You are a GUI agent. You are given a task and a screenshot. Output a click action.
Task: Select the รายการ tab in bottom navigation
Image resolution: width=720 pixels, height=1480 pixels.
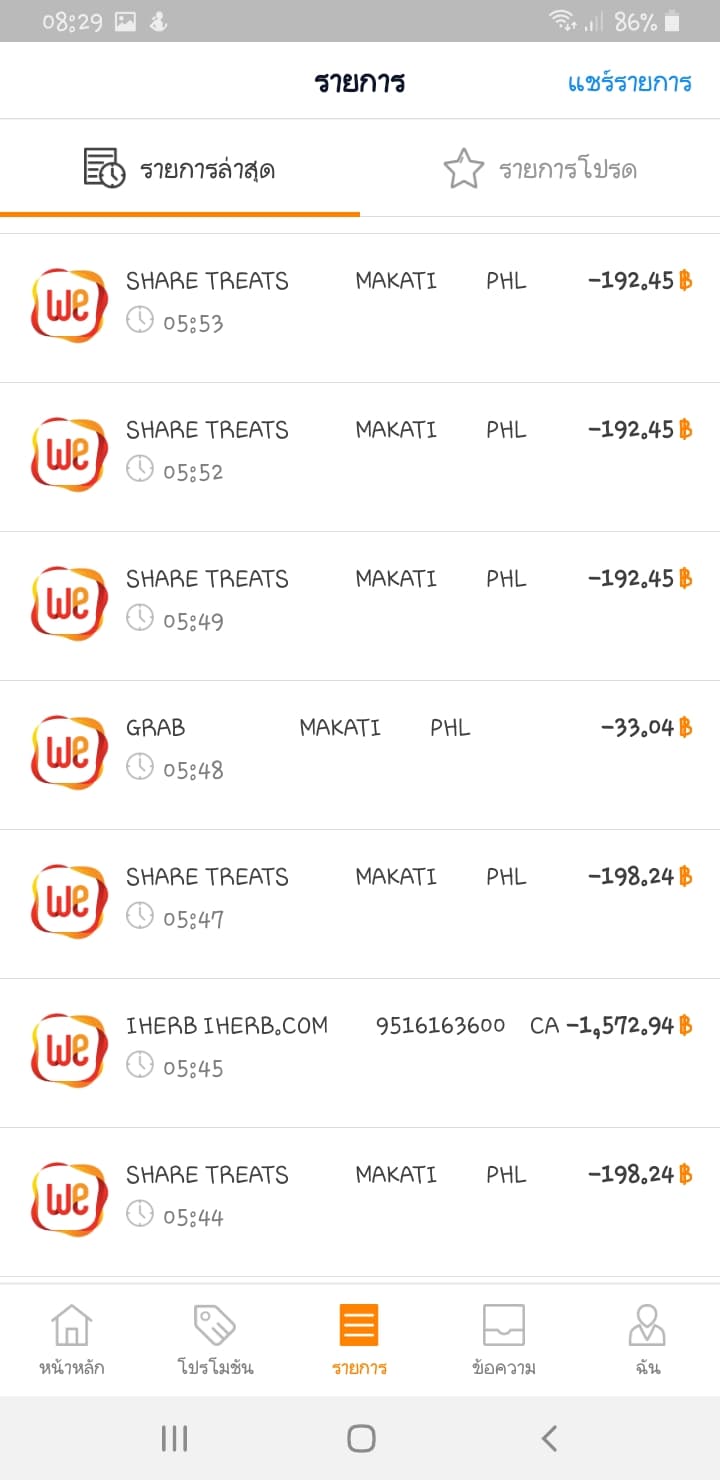[x=359, y=1339]
